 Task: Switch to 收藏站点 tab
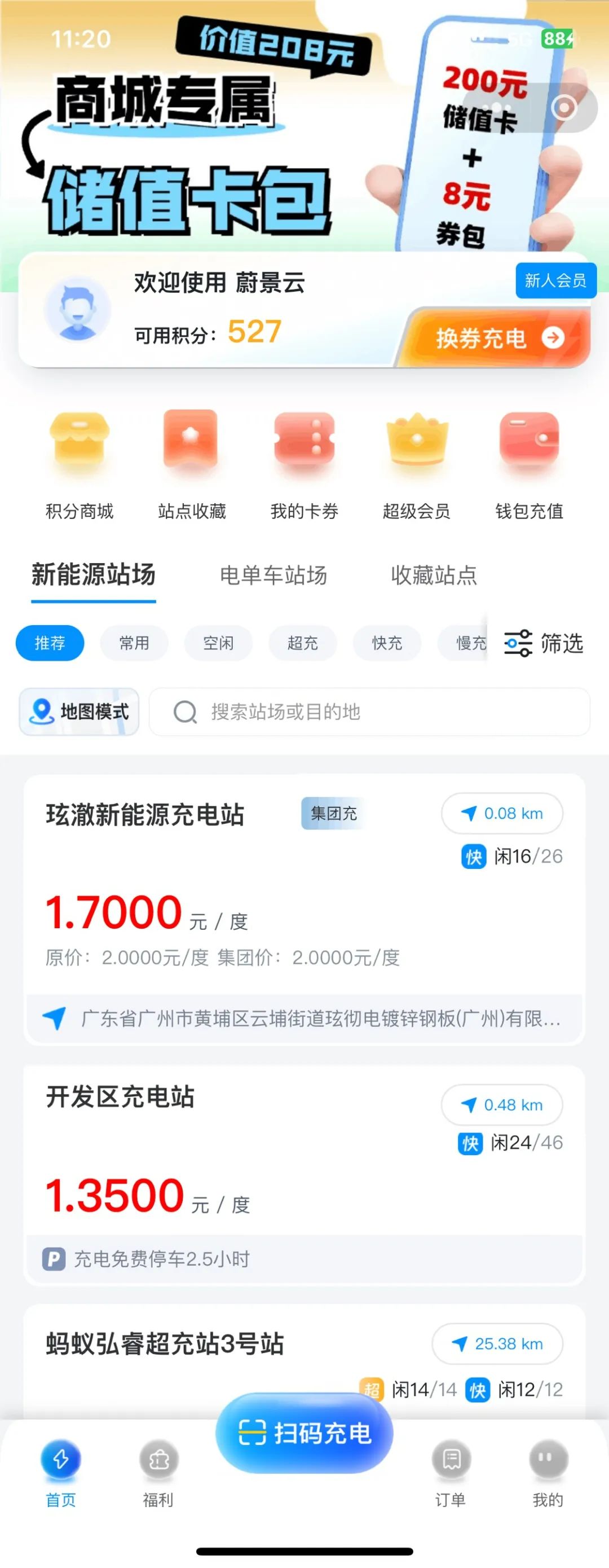tap(433, 575)
